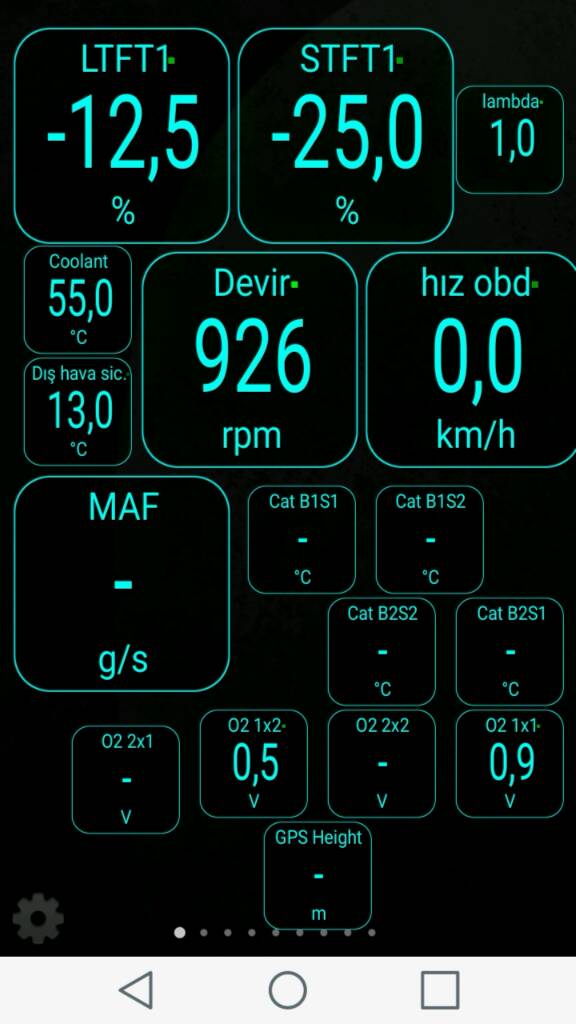Open the O2 1x2 voltage gauge
Screen dimensions: 576x1024
[x=254, y=763]
